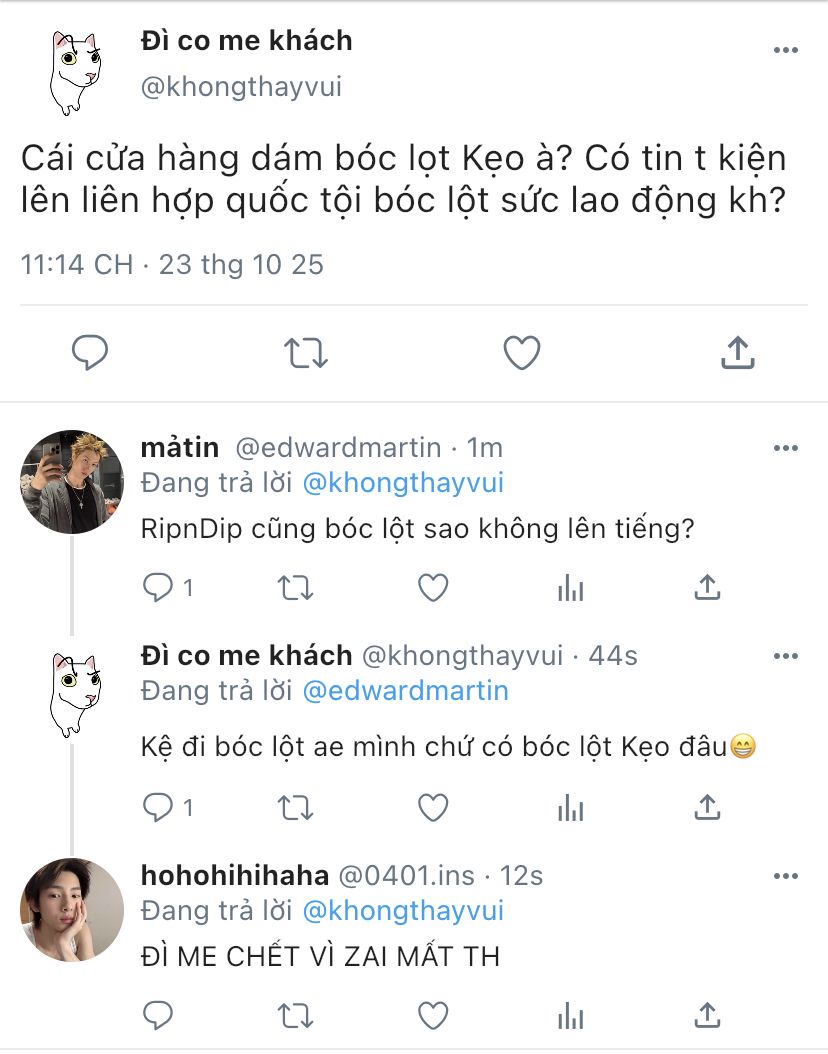Share the main tweet
This screenshot has width=828, height=1054.
[737, 351]
